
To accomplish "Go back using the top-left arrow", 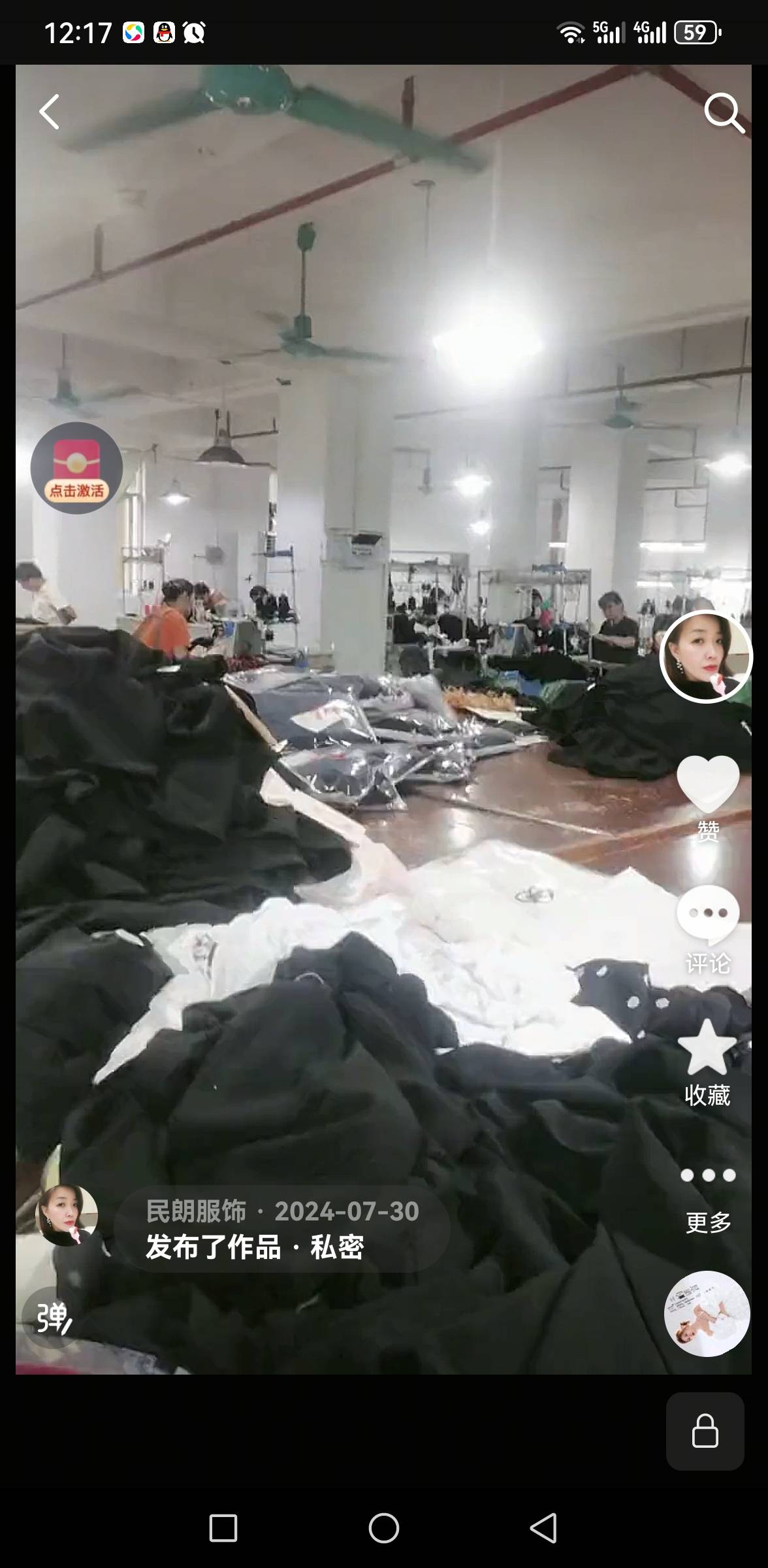I will (50, 112).
